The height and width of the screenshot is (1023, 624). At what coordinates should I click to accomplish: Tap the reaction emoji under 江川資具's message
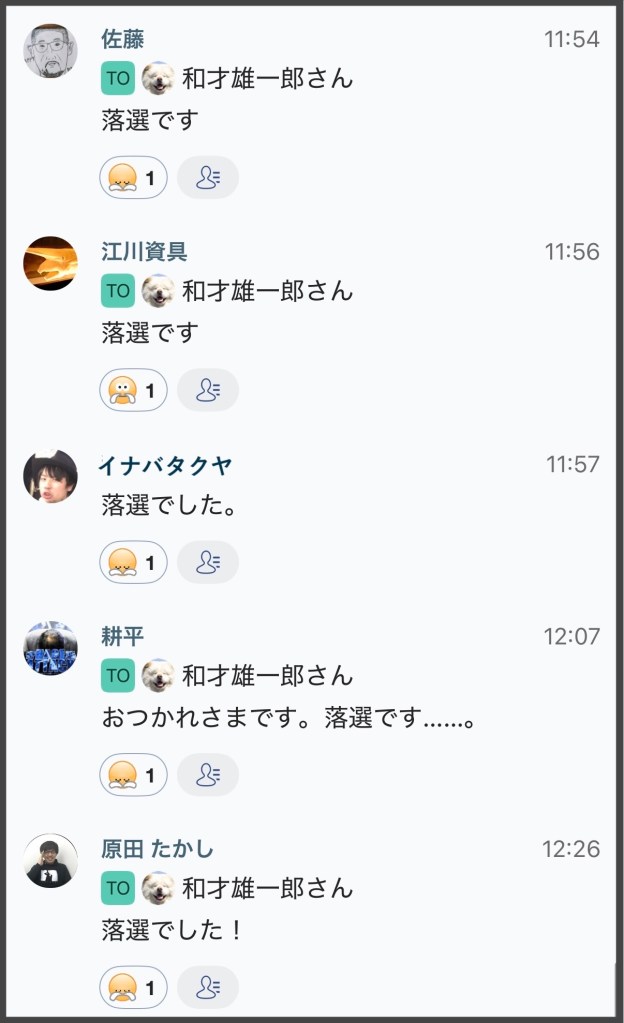[x=133, y=390]
